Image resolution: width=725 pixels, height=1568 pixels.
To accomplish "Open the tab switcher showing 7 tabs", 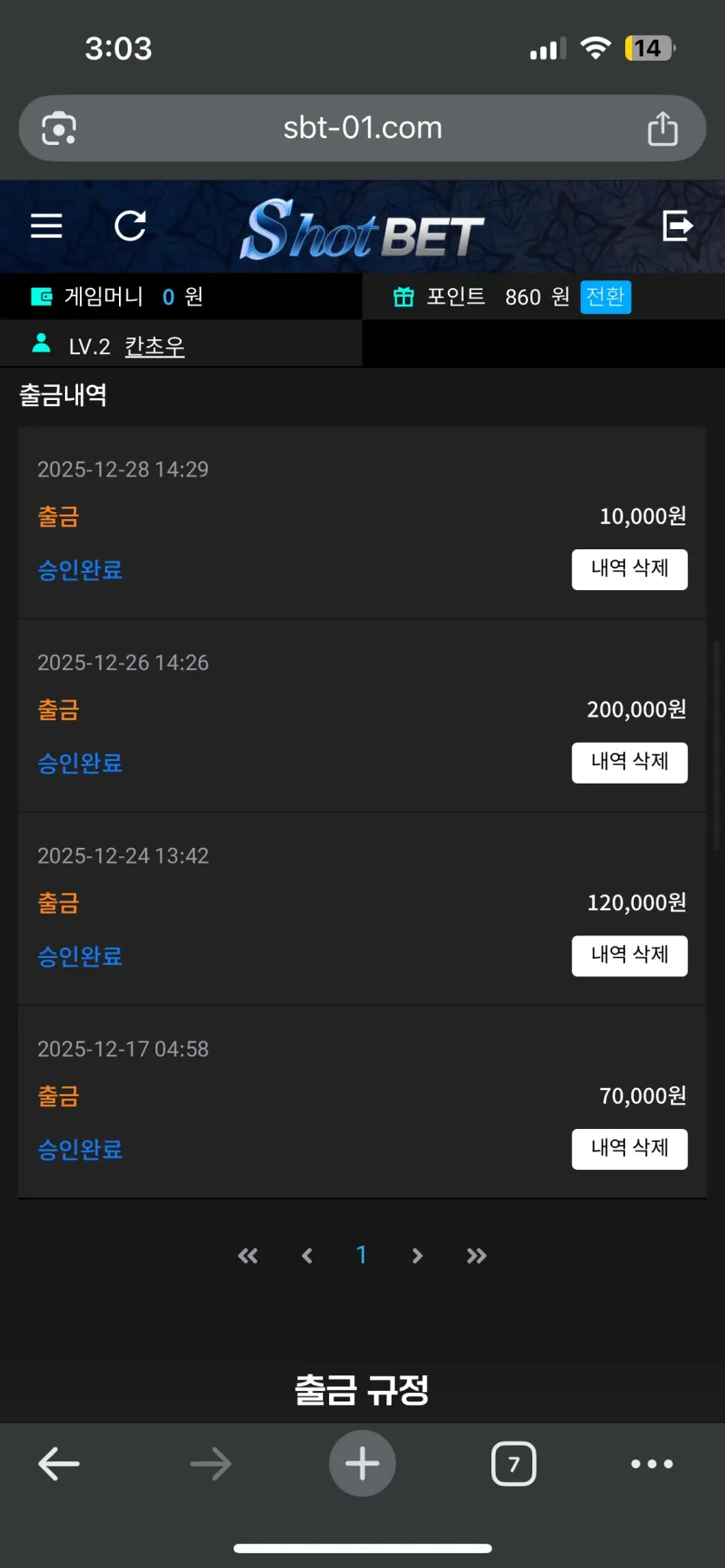I will (x=514, y=1464).
